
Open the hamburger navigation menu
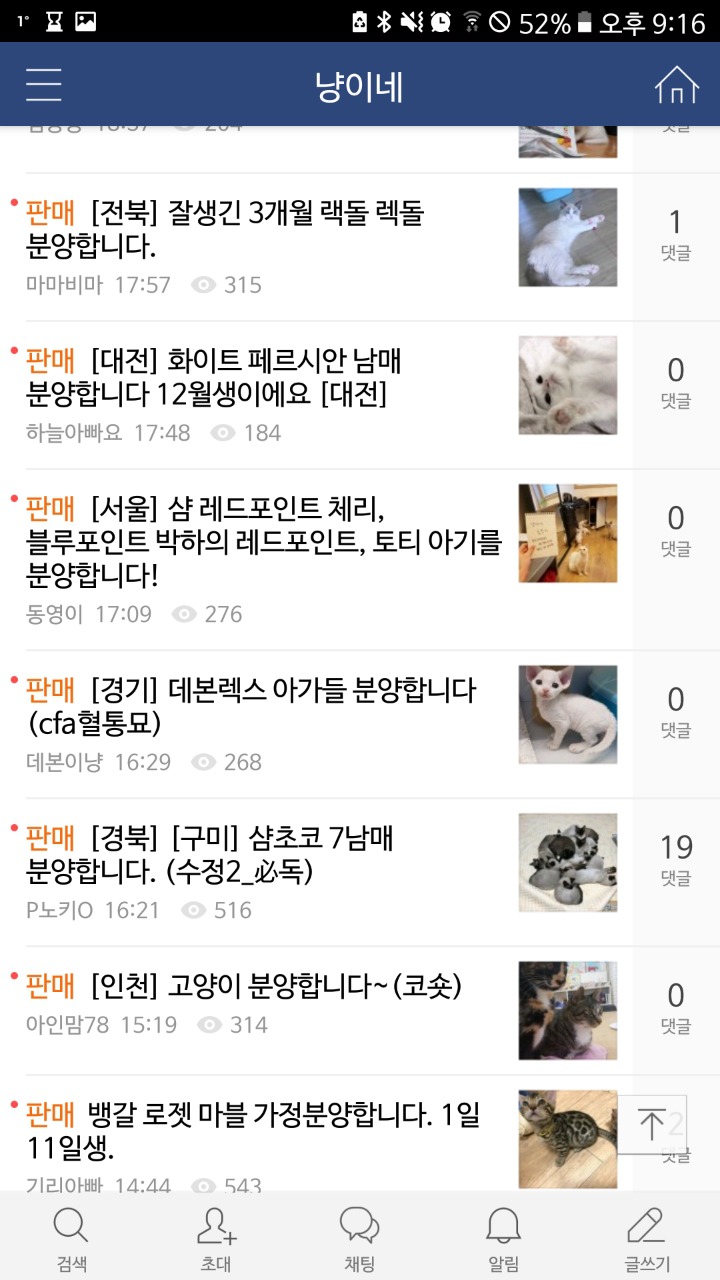pos(42,85)
